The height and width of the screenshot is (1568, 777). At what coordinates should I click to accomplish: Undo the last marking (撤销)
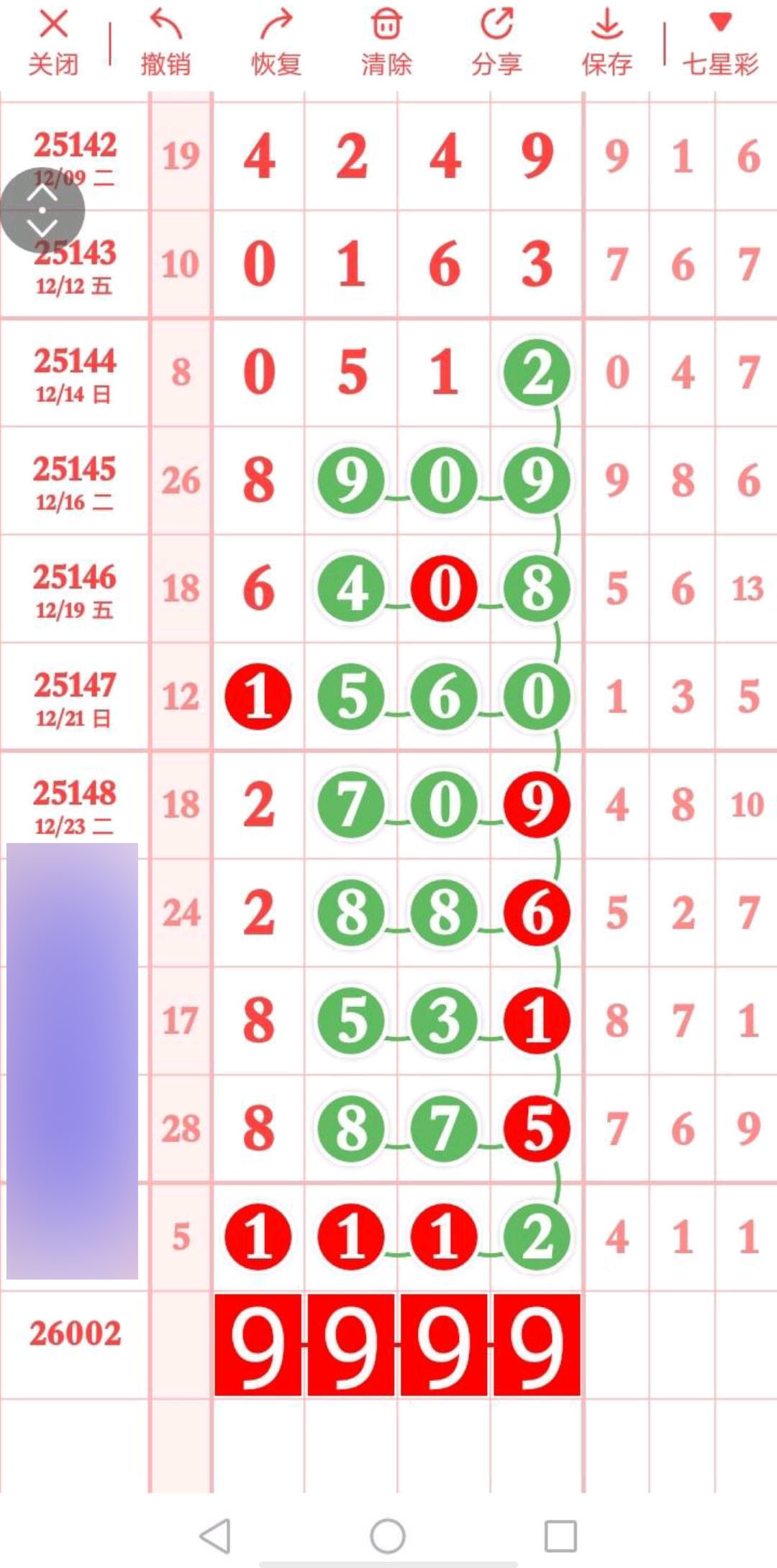(x=165, y=43)
